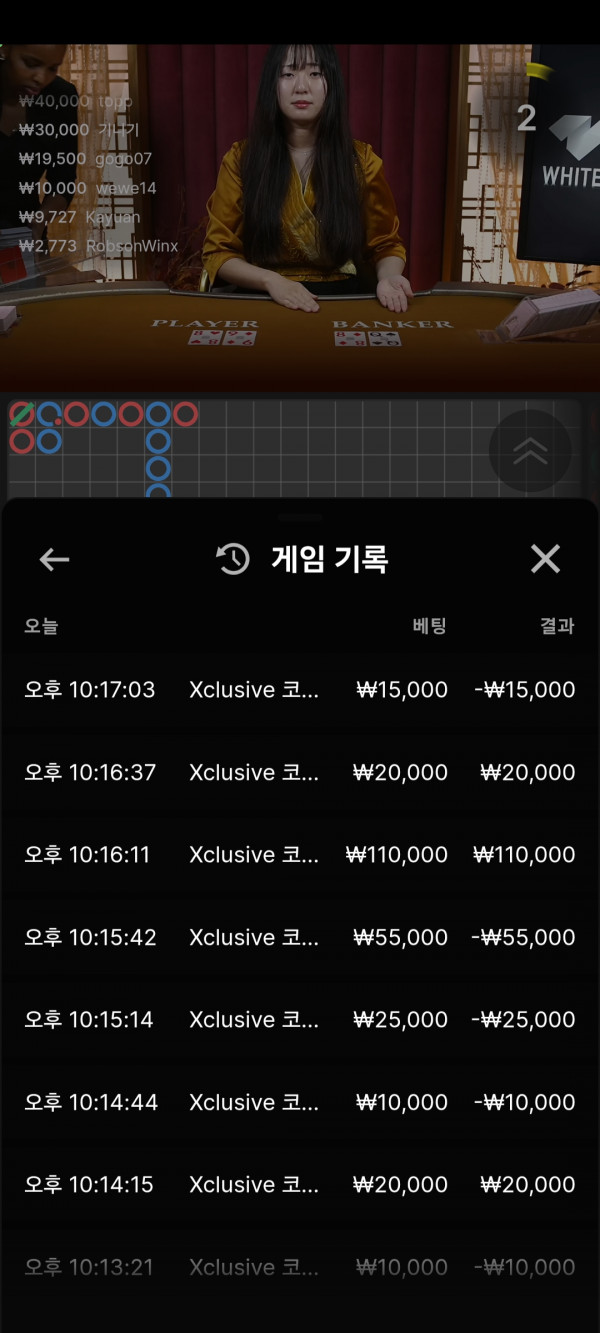The height and width of the screenshot is (1333, 600).
Task: Open the 오후 10:16:11 game record
Action: tap(300, 855)
